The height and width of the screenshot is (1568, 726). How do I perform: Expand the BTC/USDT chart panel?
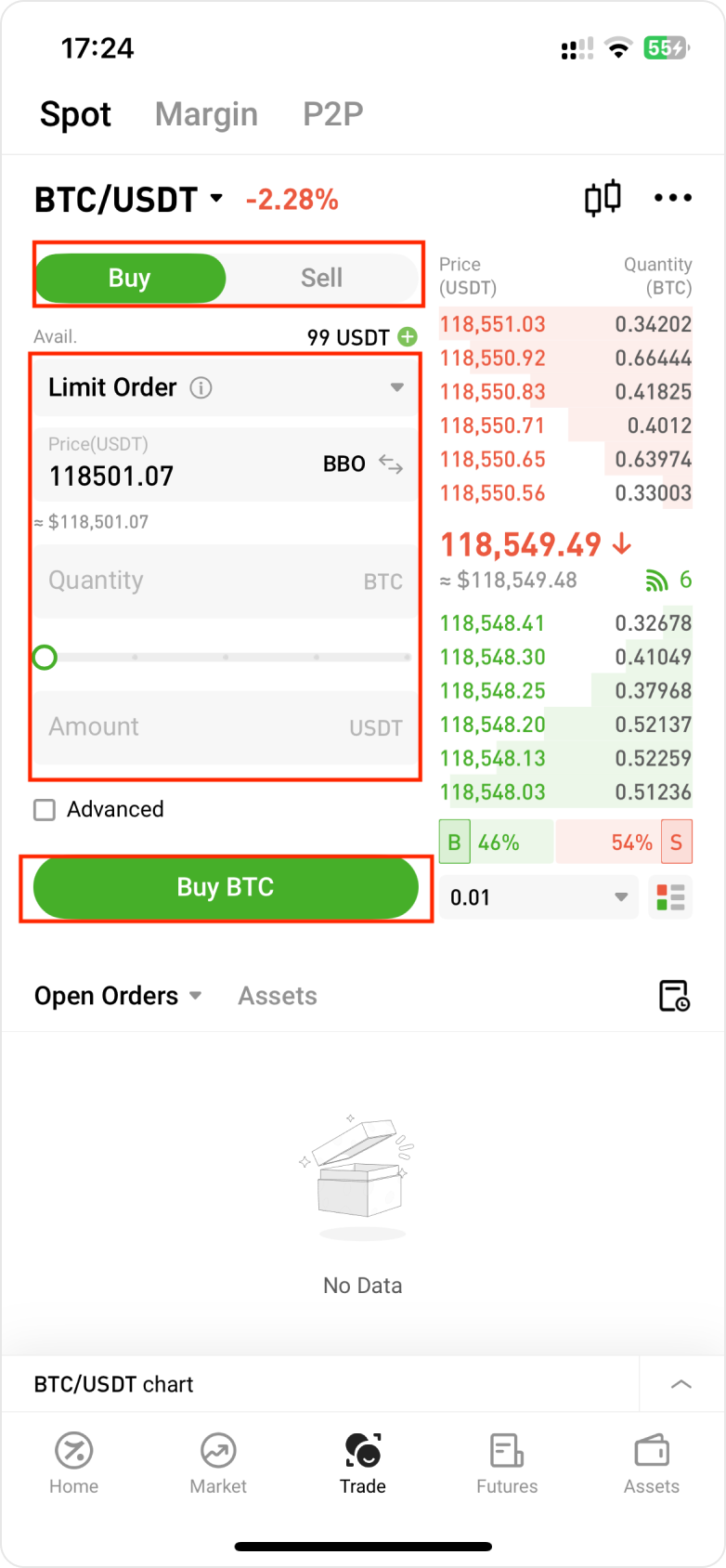click(681, 1384)
